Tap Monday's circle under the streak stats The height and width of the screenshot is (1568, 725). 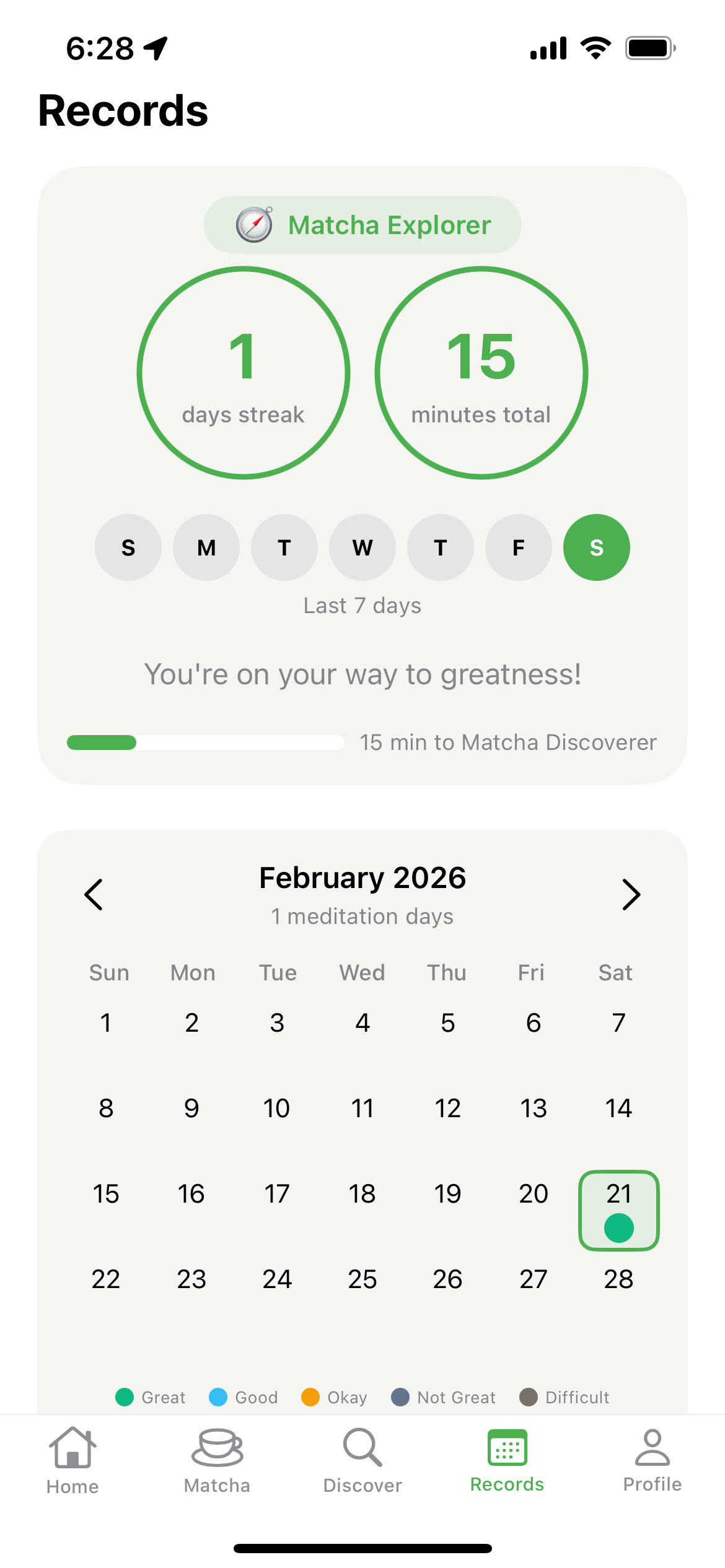(206, 547)
